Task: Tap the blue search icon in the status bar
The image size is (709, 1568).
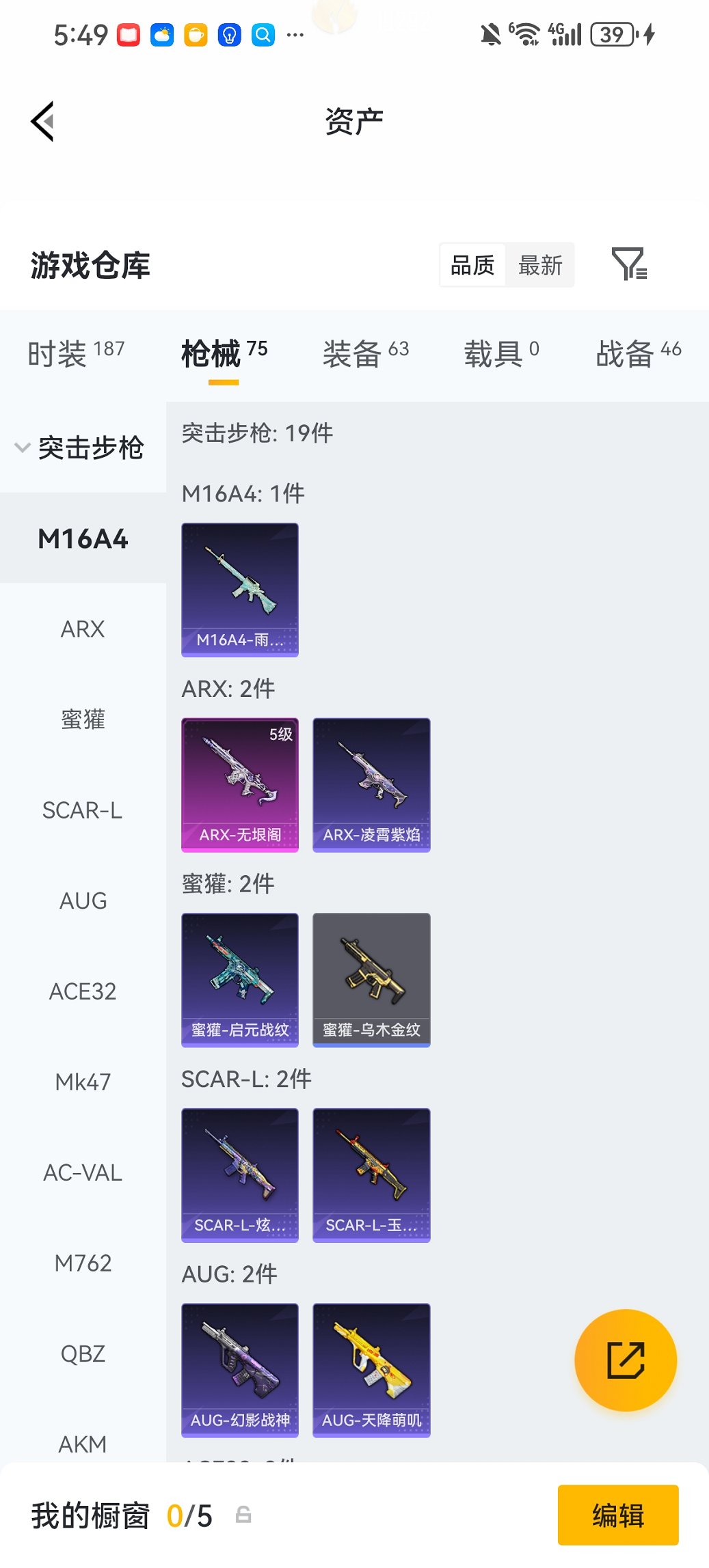Action: point(262,33)
